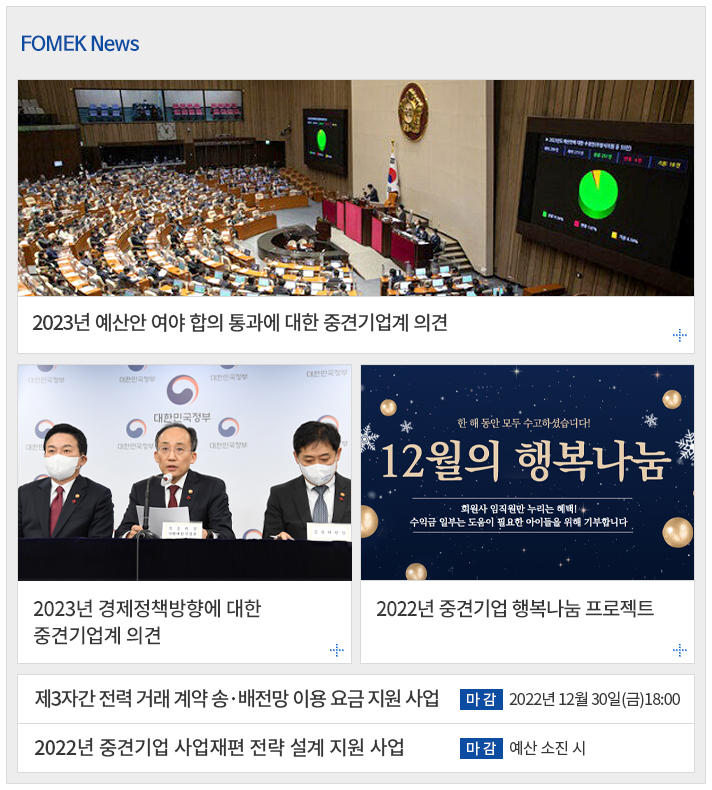Viewport: 712px width, 790px height.
Task: Open 2022년 중견기업 사업재편 전략 설계 row
Action: click(219, 748)
